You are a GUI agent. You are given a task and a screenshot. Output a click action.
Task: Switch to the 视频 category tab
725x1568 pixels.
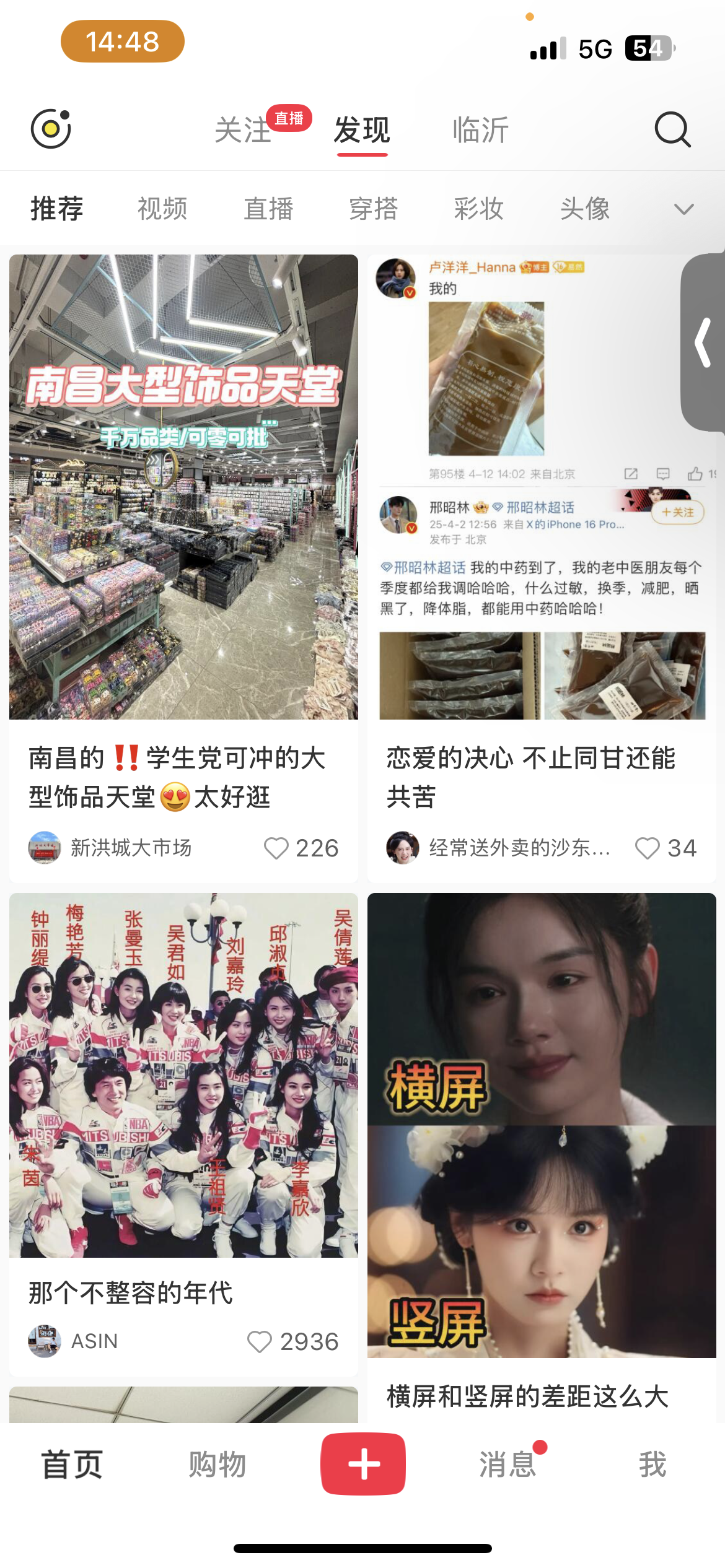coord(162,209)
